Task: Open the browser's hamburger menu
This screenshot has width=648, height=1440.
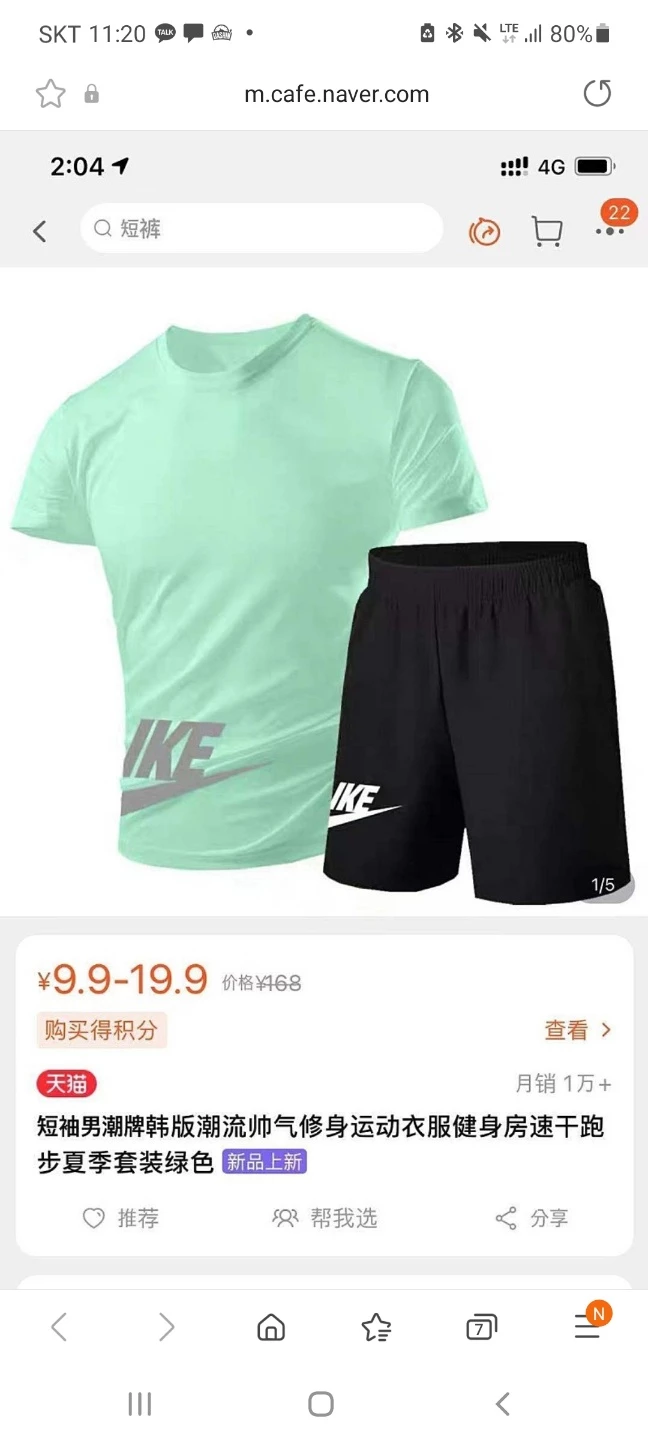Action: point(587,1327)
